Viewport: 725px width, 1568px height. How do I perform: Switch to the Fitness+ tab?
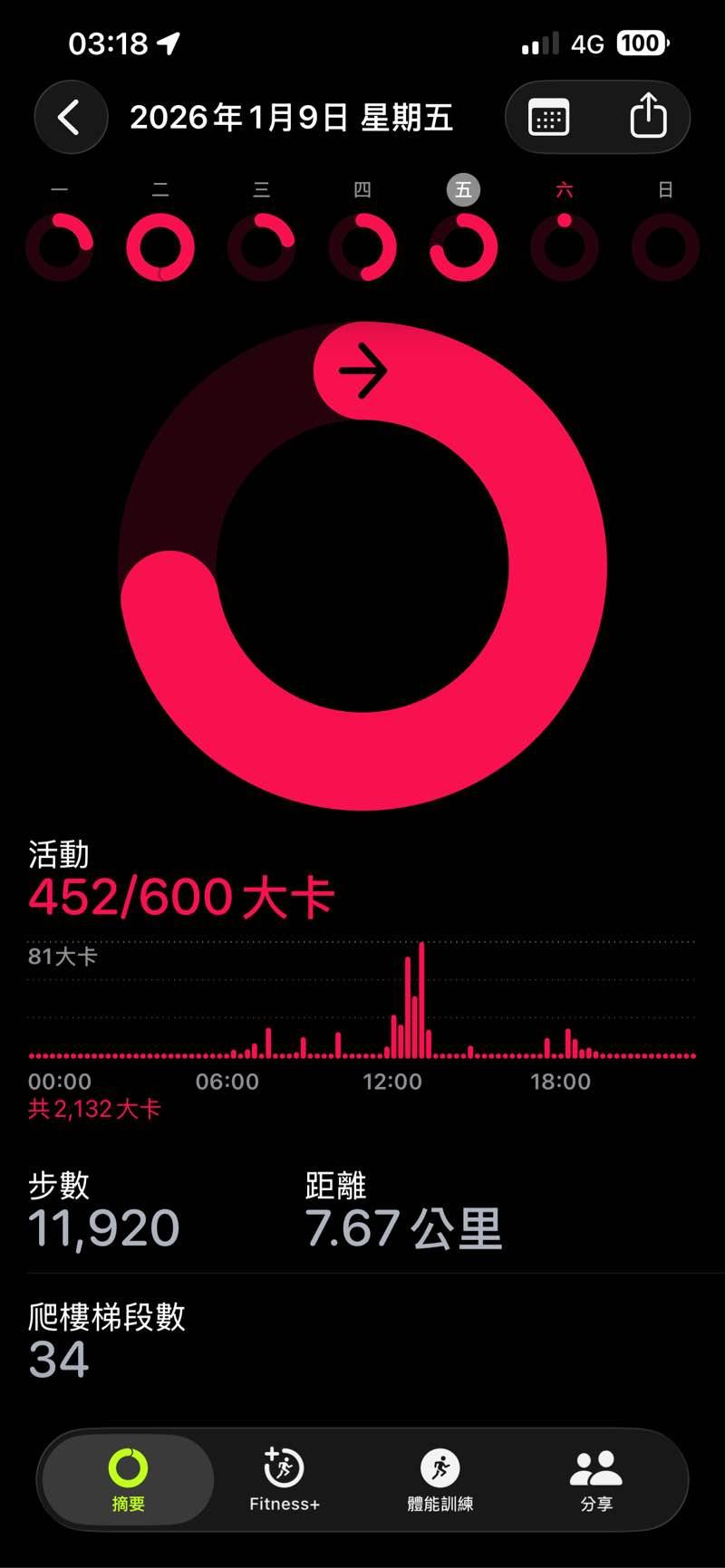point(284,1480)
